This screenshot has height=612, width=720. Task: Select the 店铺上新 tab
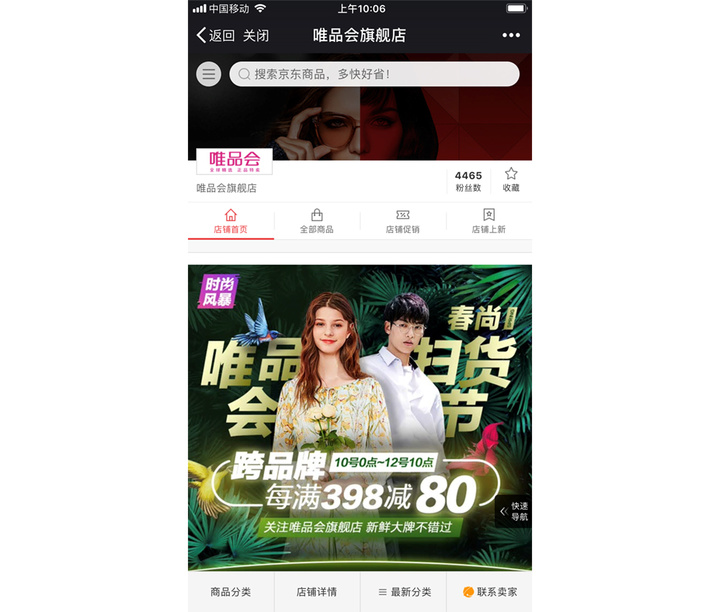pyautogui.click(x=488, y=221)
